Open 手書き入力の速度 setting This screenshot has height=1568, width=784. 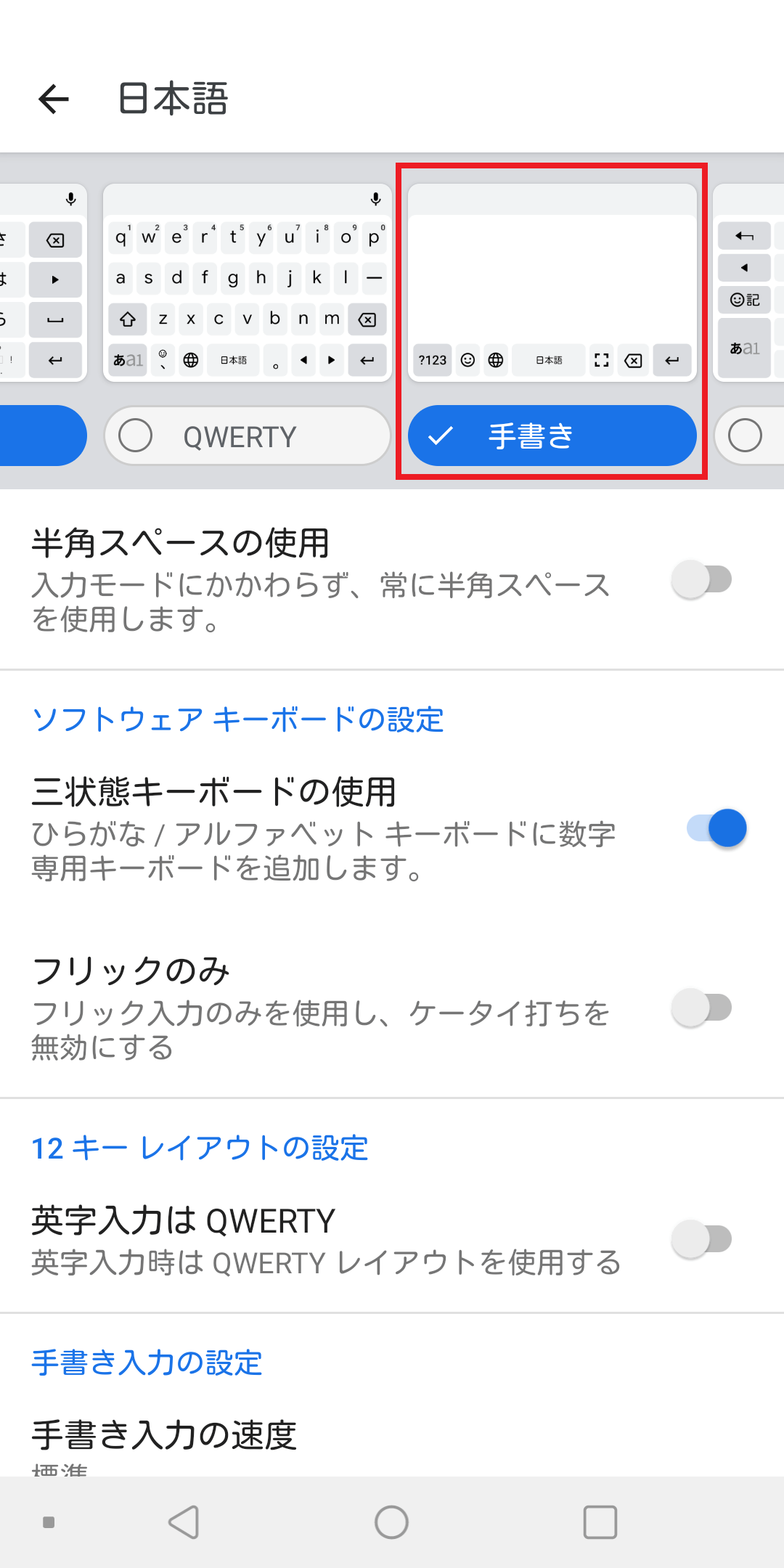click(164, 1436)
